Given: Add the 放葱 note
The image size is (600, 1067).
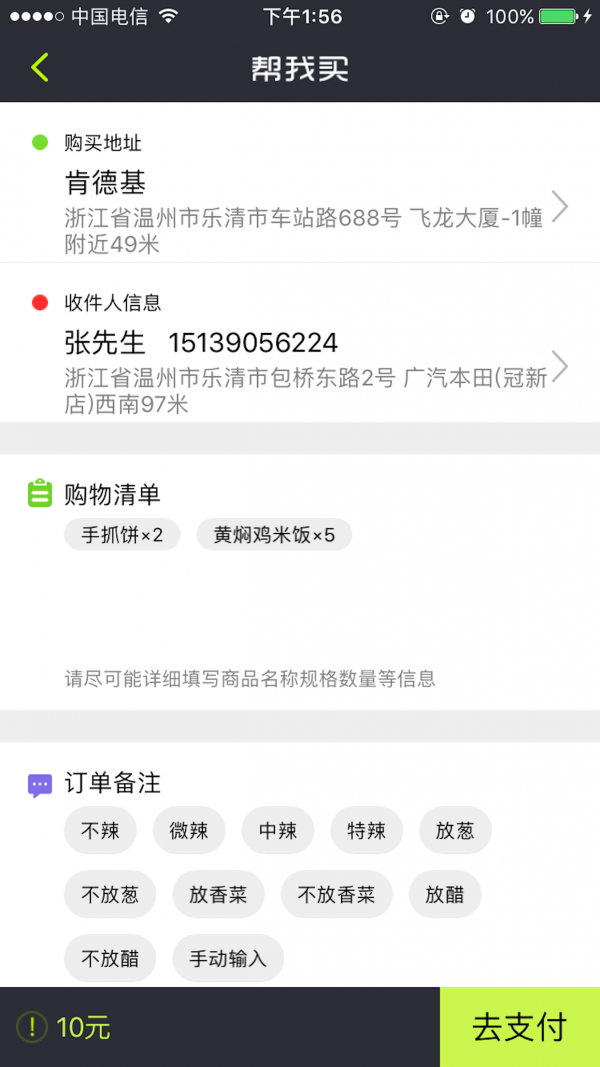Looking at the screenshot, I should [x=455, y=831].
